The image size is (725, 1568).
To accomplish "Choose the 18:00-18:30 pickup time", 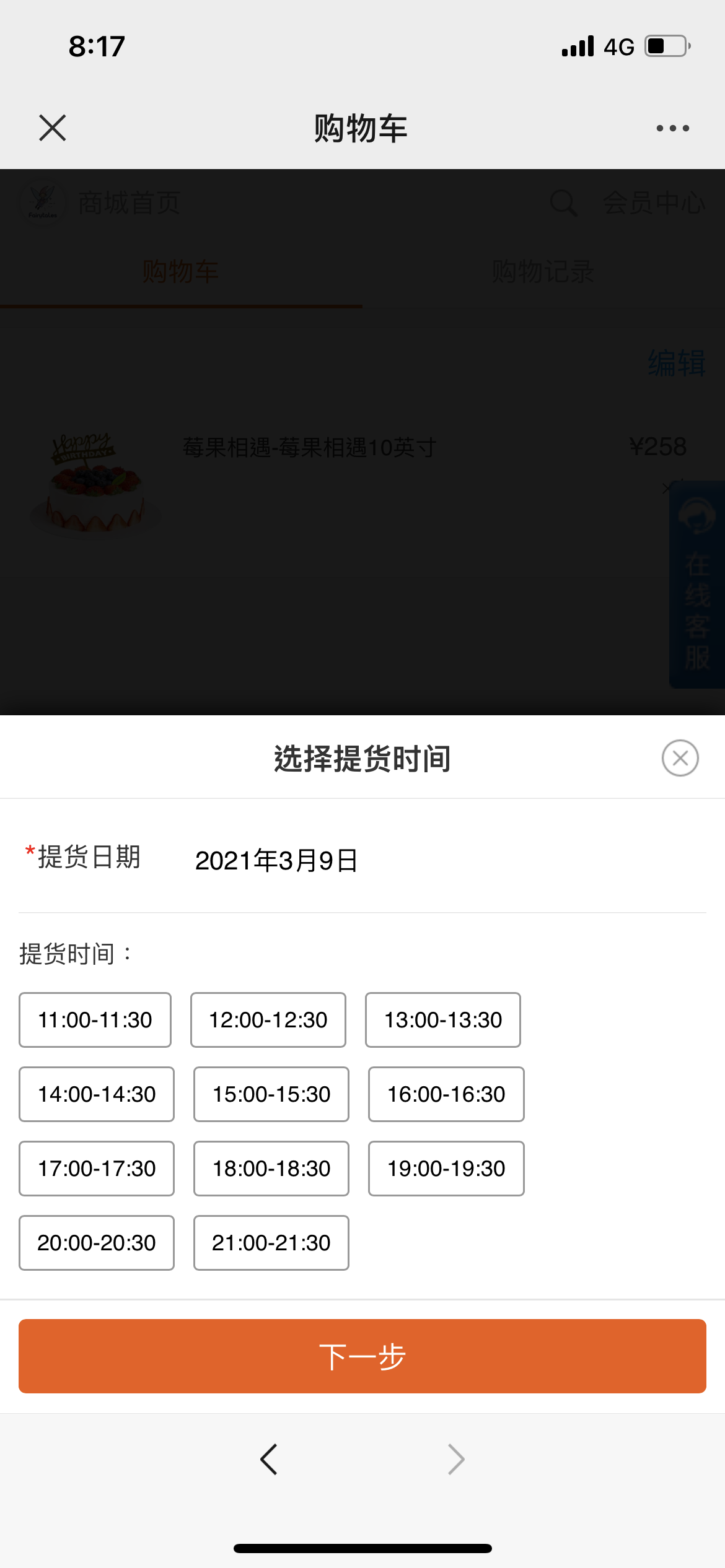I will click(x=271, y=1169).
